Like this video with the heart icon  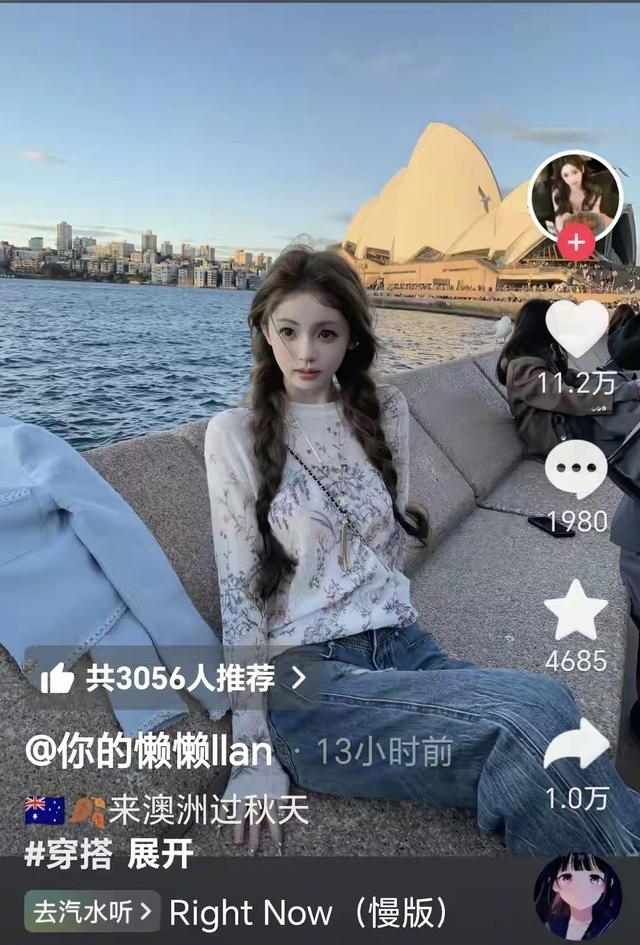(x=576, y=330)
